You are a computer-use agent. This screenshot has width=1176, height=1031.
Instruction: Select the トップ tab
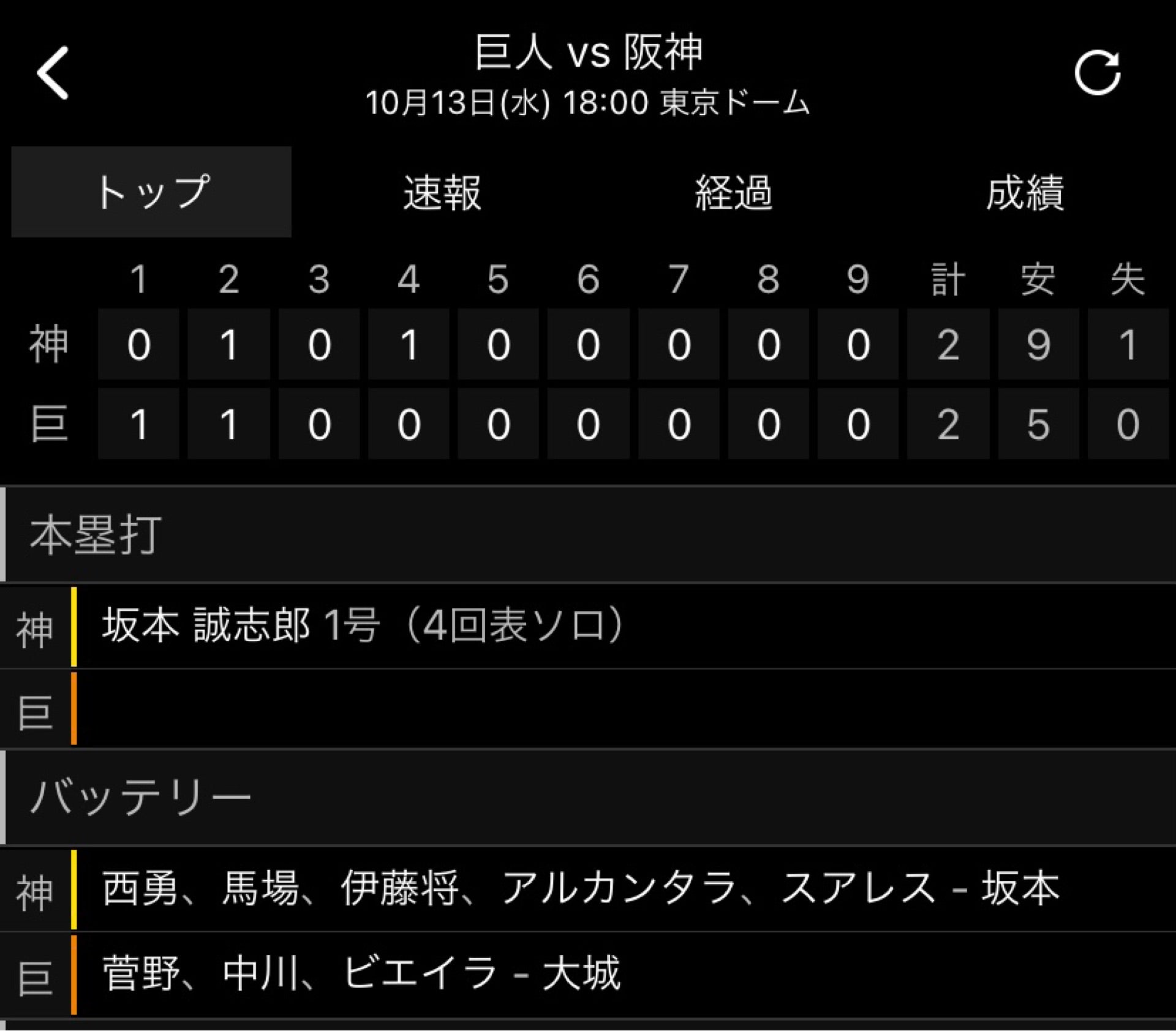pyautogui.click(x=151, y=192)
